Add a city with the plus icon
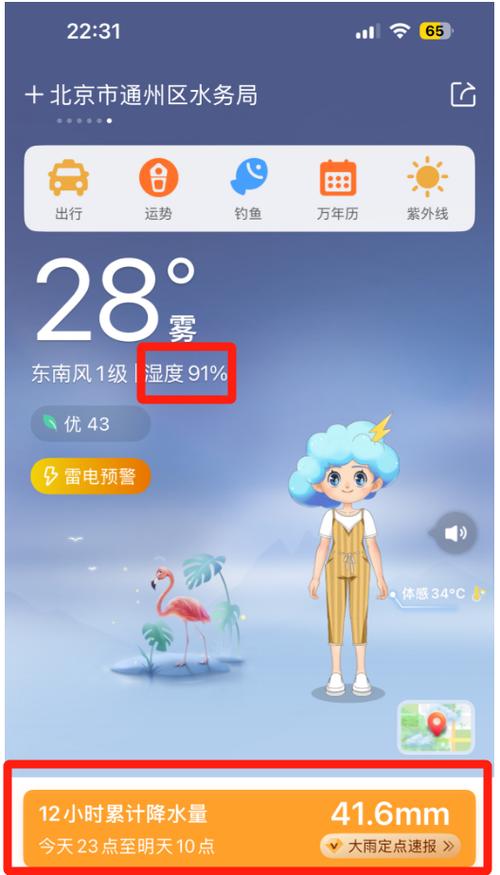500x875 pixels. pos(34,95)
